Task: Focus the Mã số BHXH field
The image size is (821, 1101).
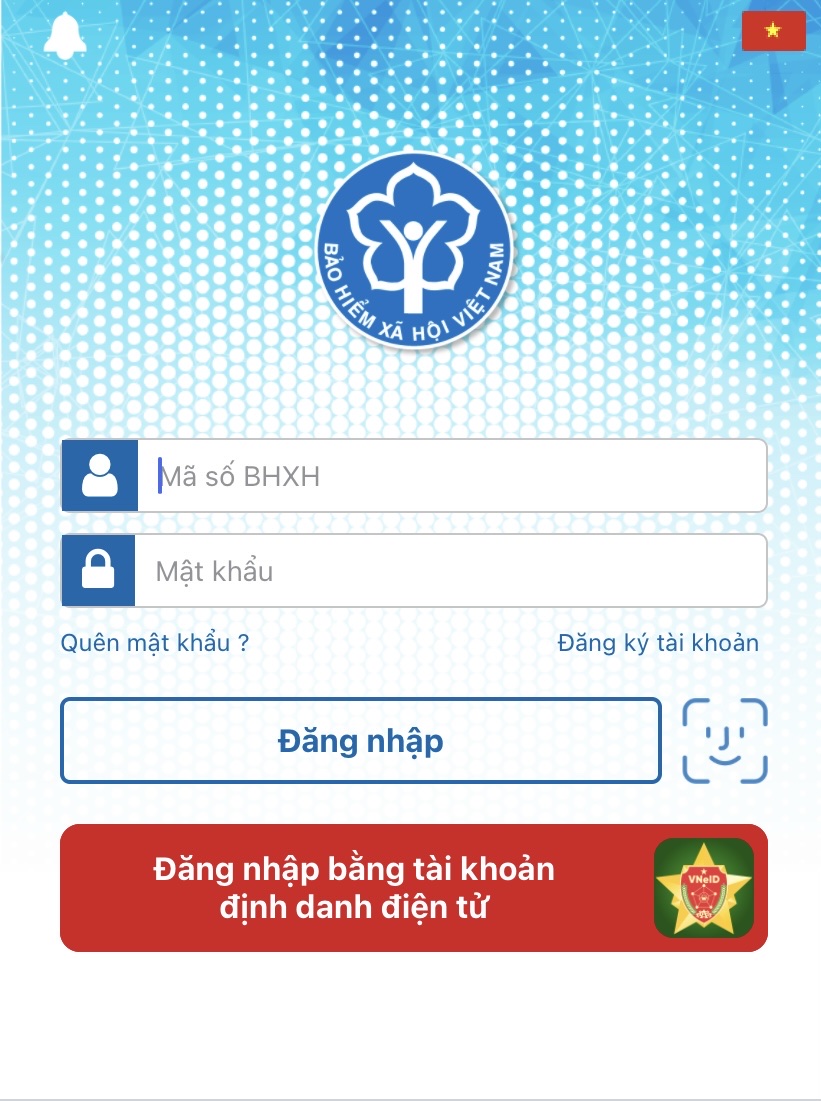Action: point(450,476)
